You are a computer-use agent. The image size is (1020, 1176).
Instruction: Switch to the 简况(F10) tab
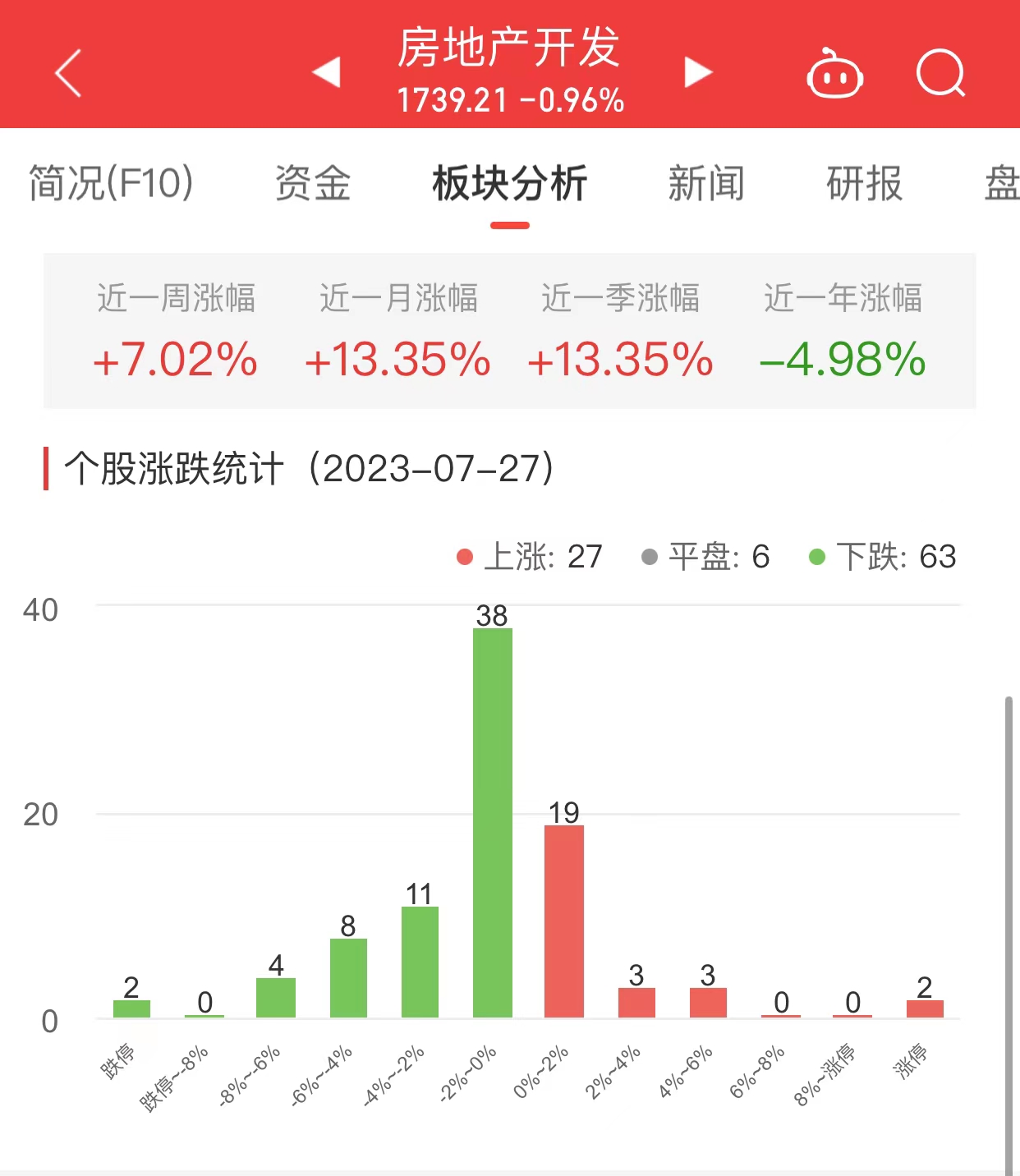[111, 183]
